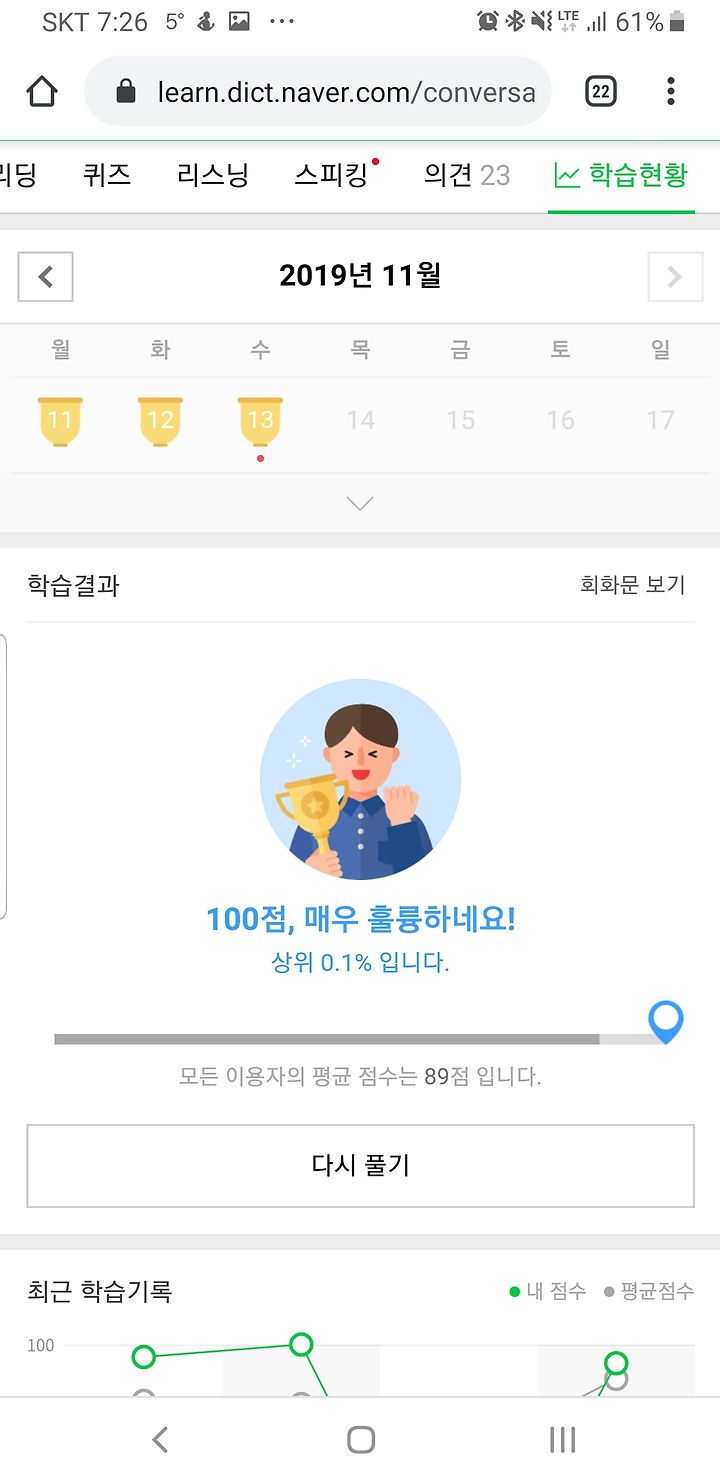Go back using the system back button
The height and width of the screenshot is (1480, 720).
[x=160, y=1440]
